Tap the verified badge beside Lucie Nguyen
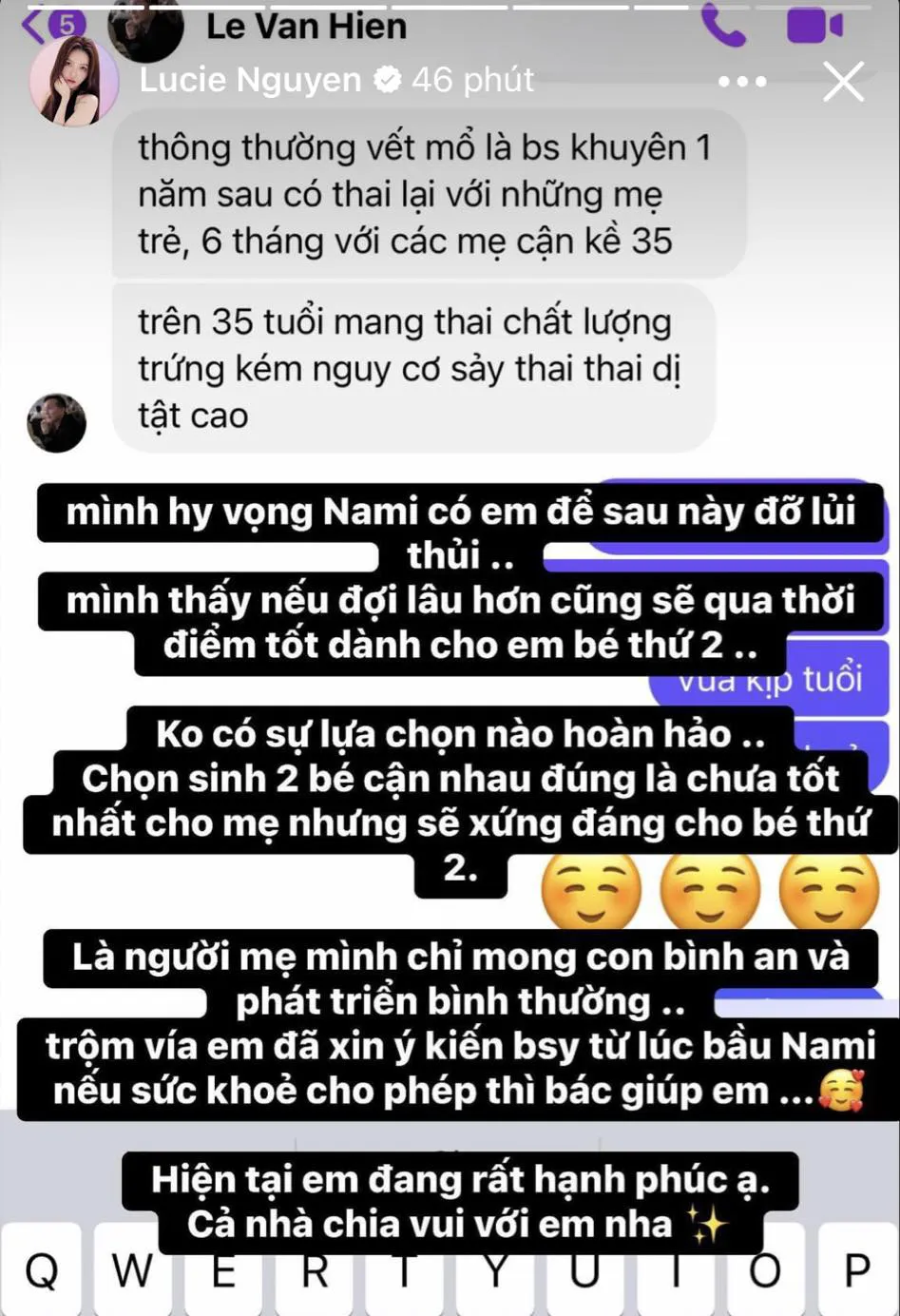The image size is (900, 1316). tap(388, 82)
